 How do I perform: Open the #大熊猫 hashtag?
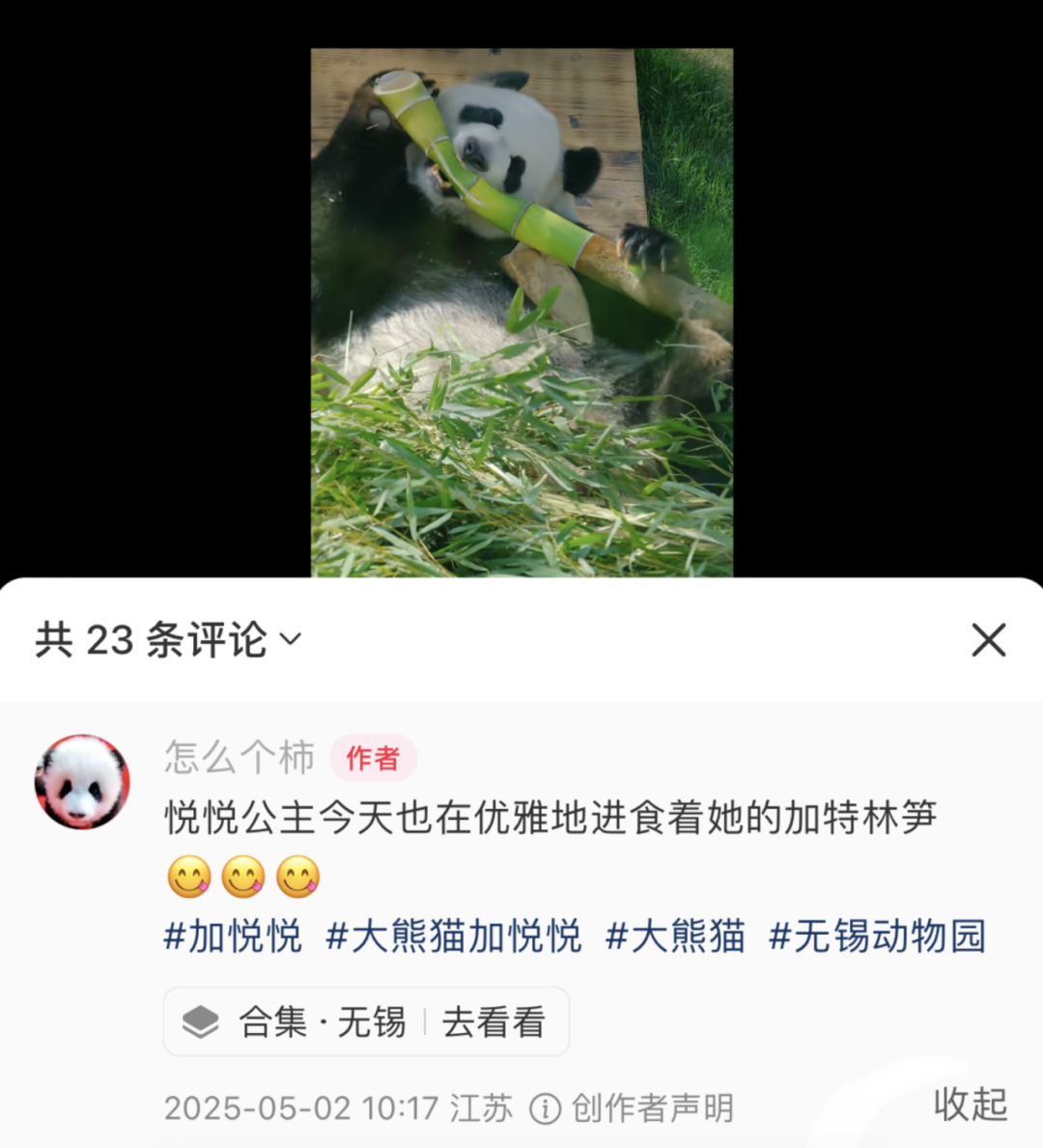[x=675, y=937]
